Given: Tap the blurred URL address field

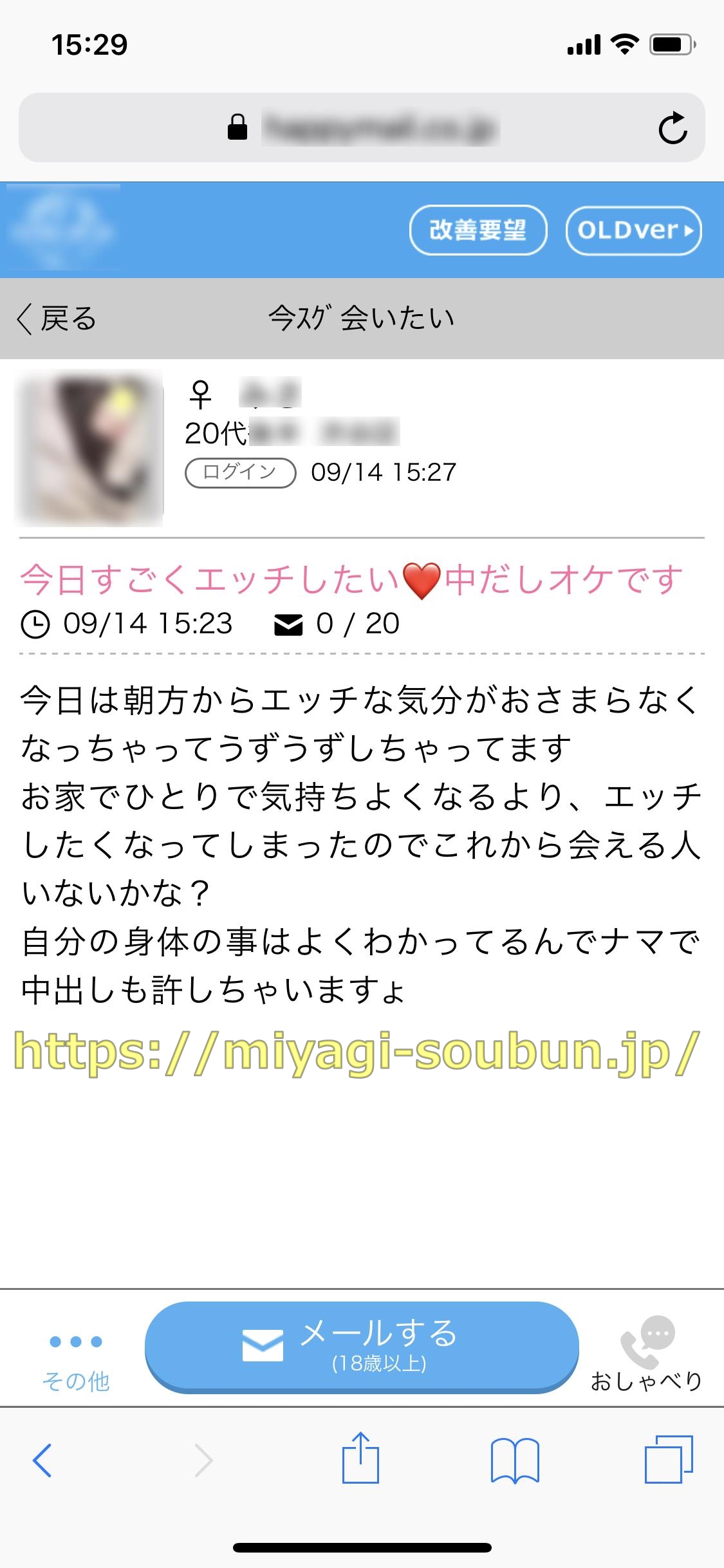Looking at the screenshot, I should point(380,127).
